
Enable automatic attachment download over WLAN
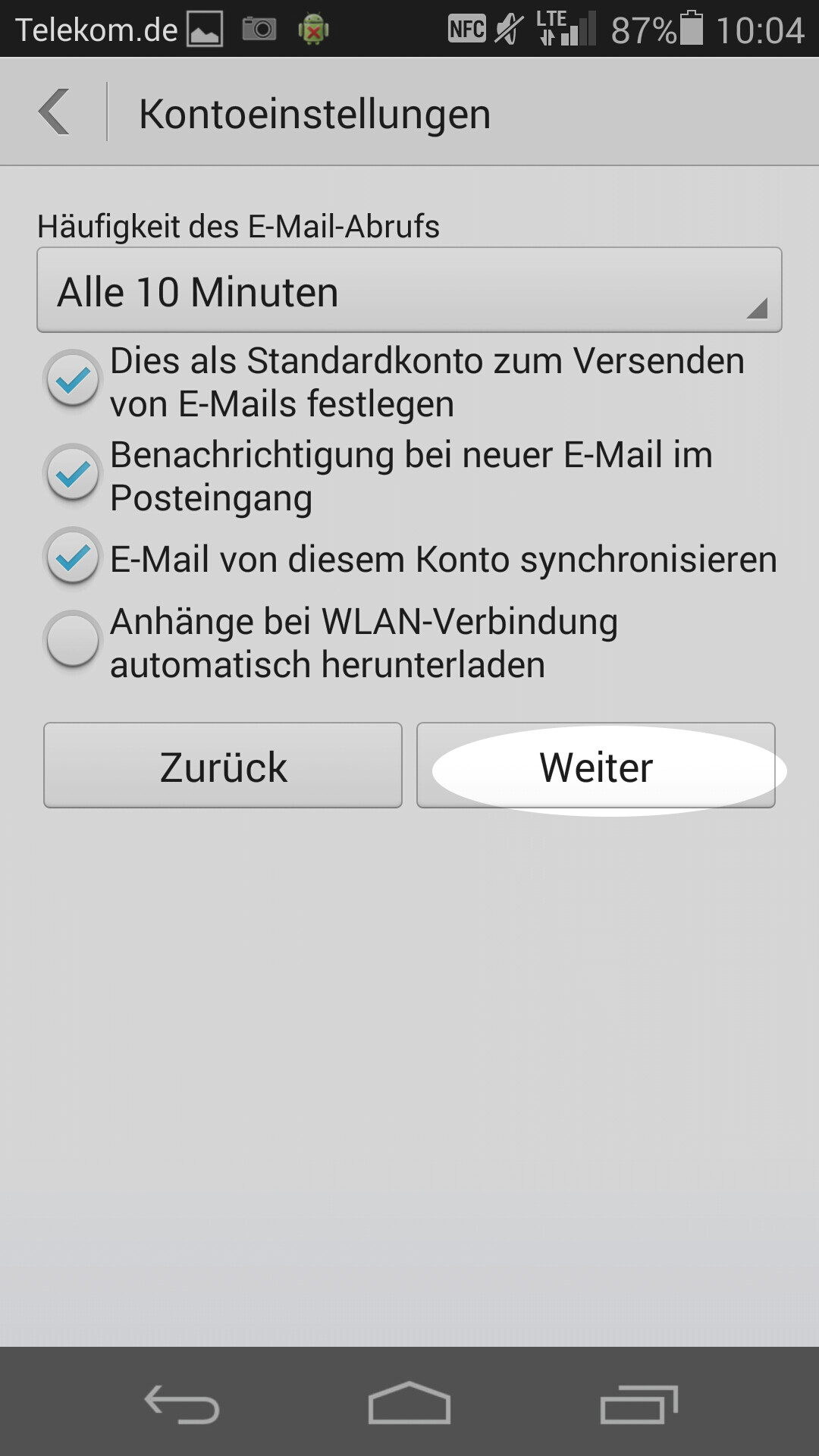(73, 641)
